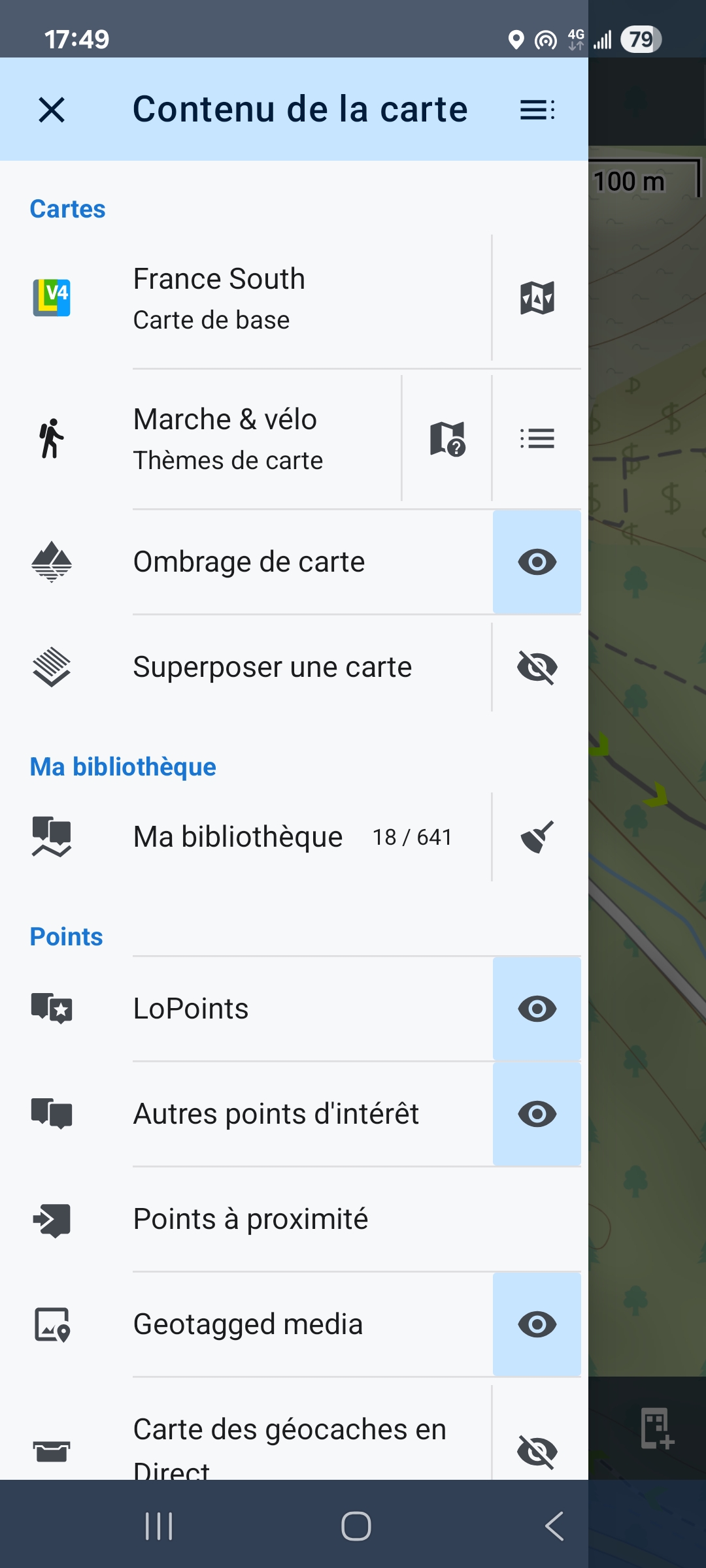
Task: Tap the broom icon to clear Ma bibliothèque
Action: (x=537, y=837)
